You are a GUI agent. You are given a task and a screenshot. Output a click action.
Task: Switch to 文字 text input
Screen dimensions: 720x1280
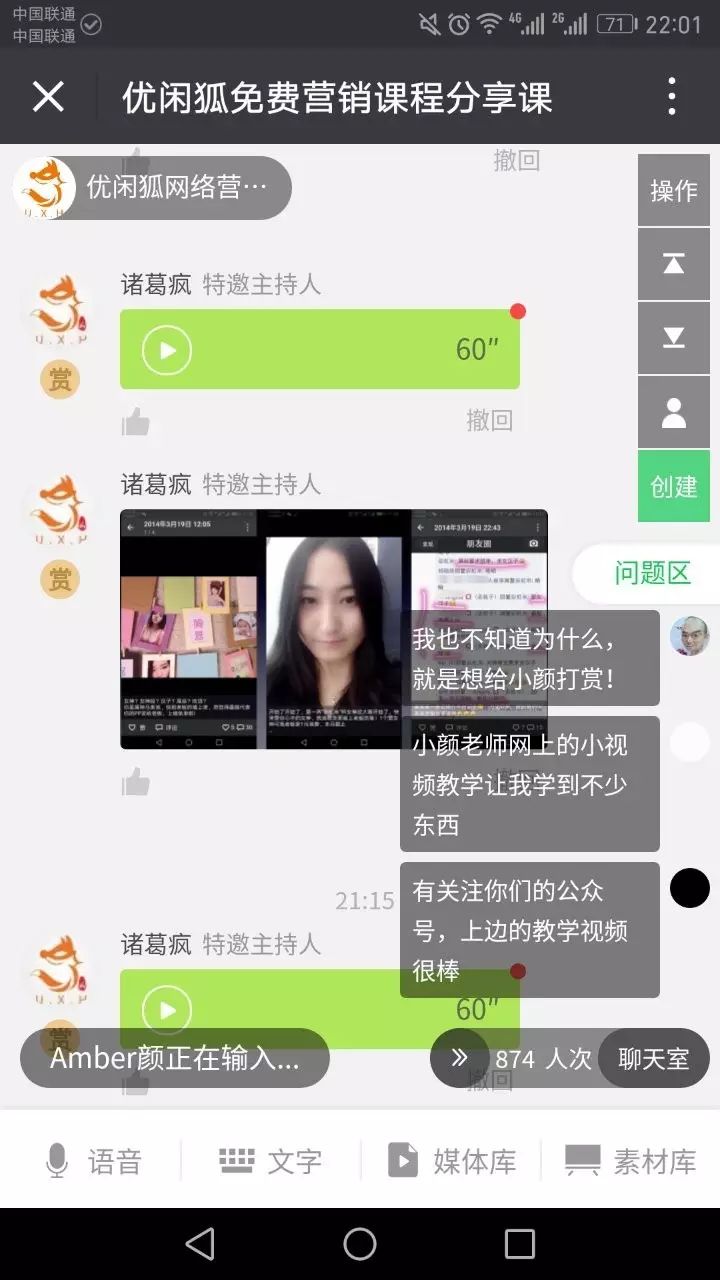point(270,1161)
